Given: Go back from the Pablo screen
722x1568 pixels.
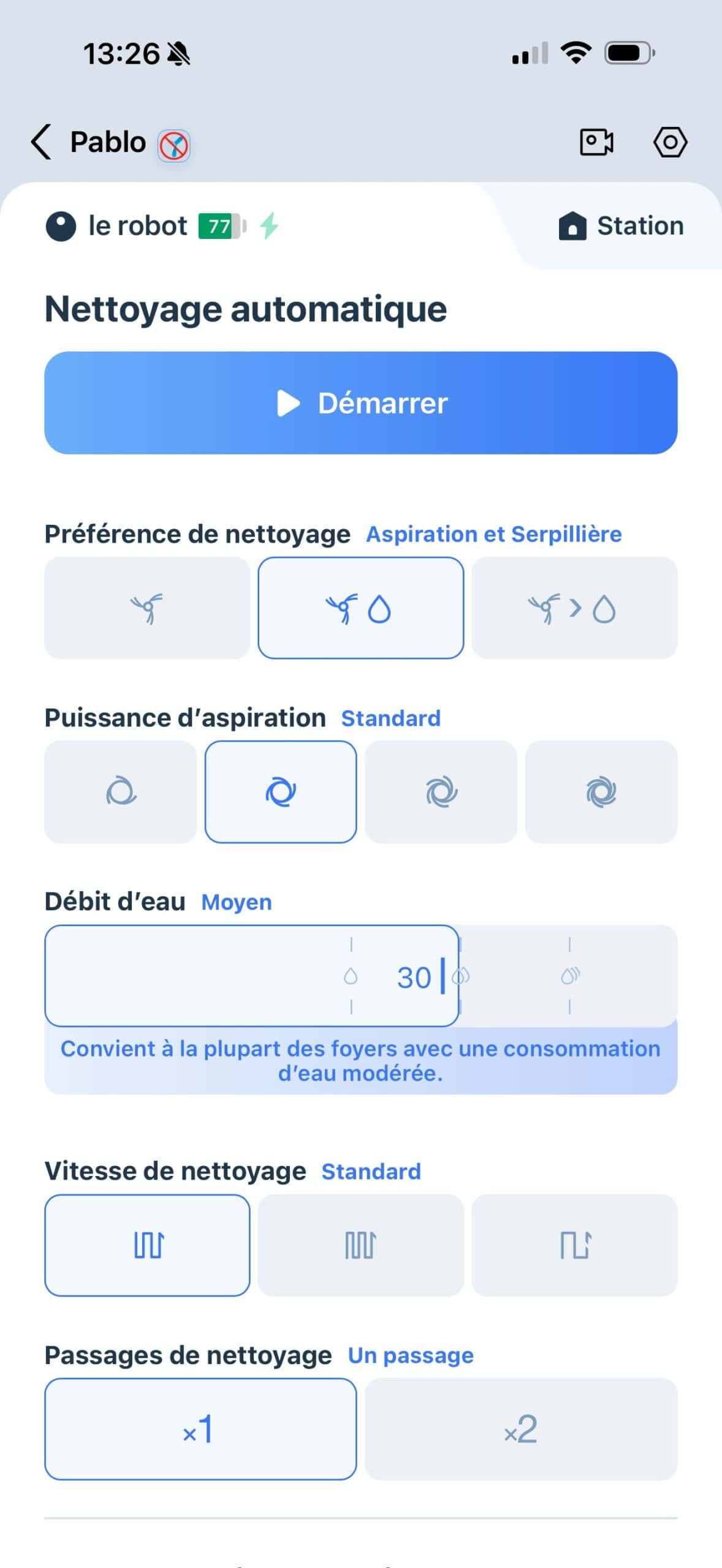Looking at the screenshot, I should point(41,142).
